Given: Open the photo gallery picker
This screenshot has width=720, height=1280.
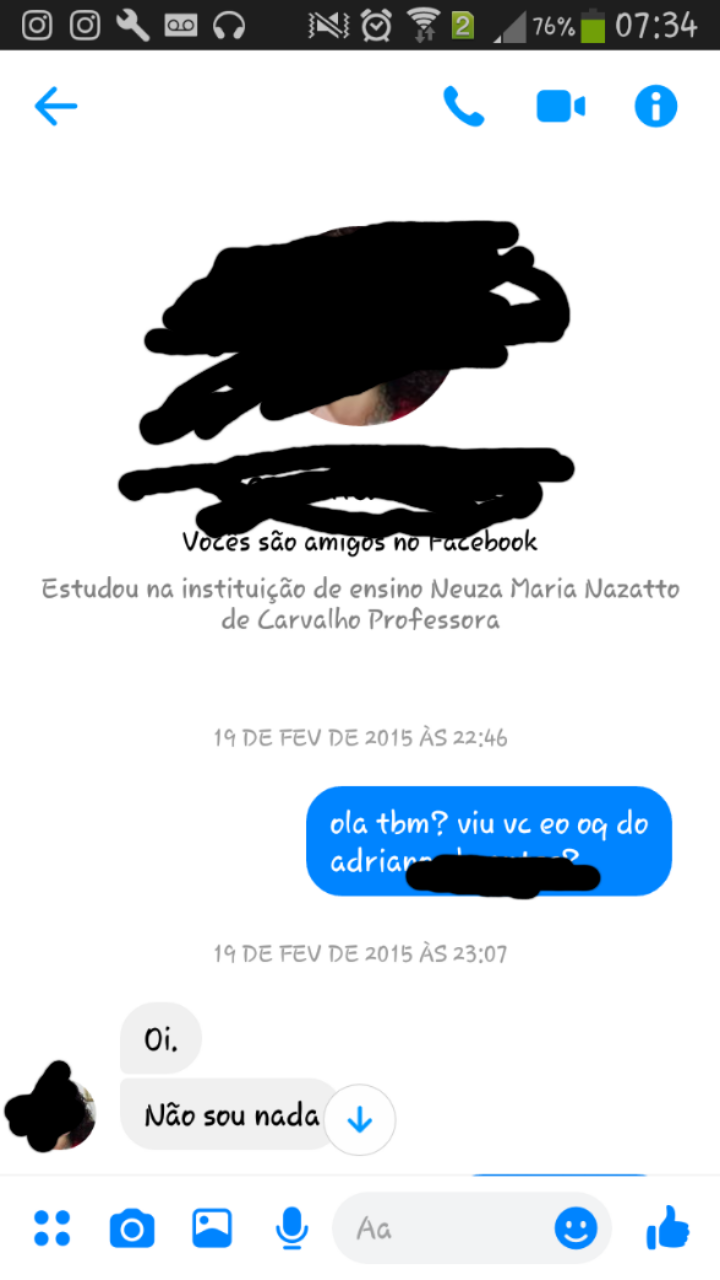Looking at the screenshot, I should tap(212, 1228).
